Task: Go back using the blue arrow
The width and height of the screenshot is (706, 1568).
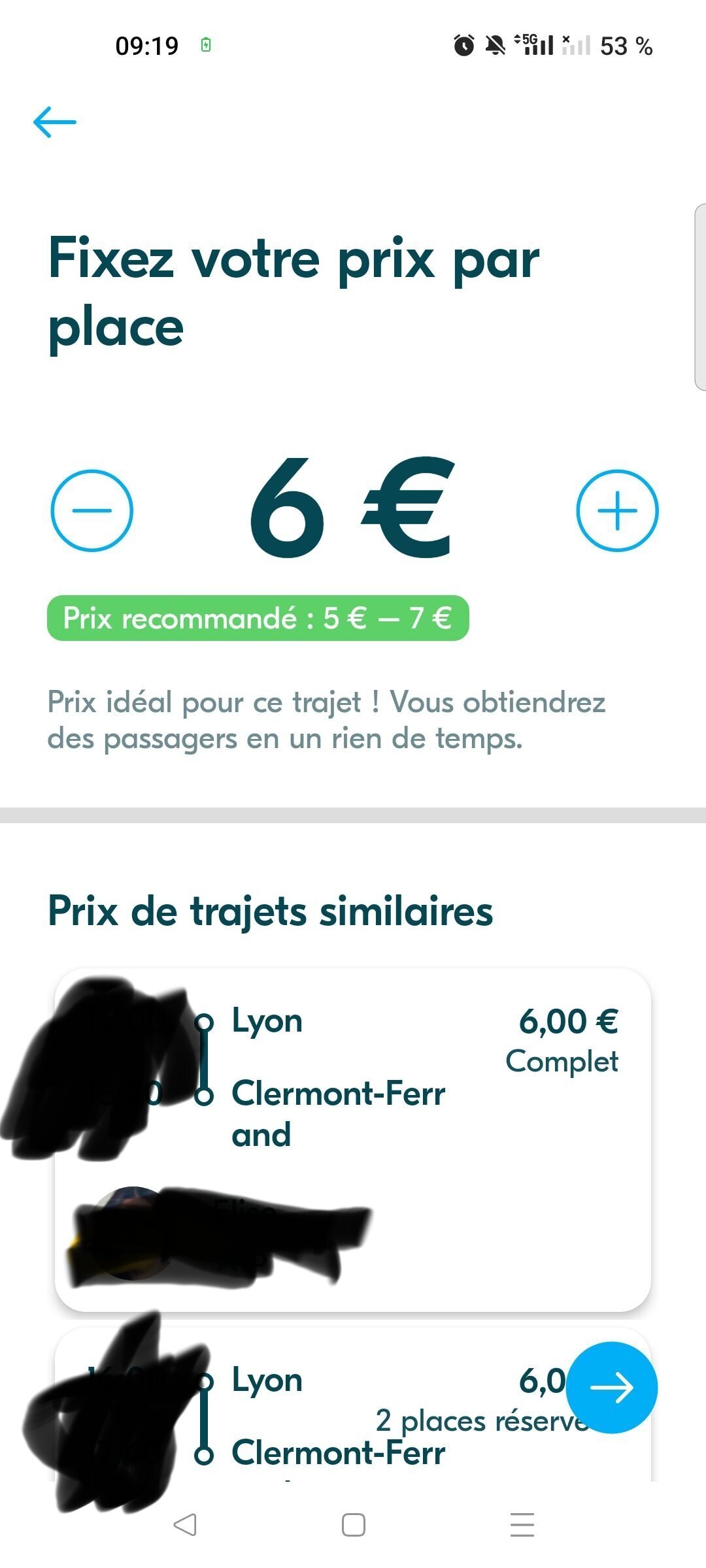Action: click(55, 122)
